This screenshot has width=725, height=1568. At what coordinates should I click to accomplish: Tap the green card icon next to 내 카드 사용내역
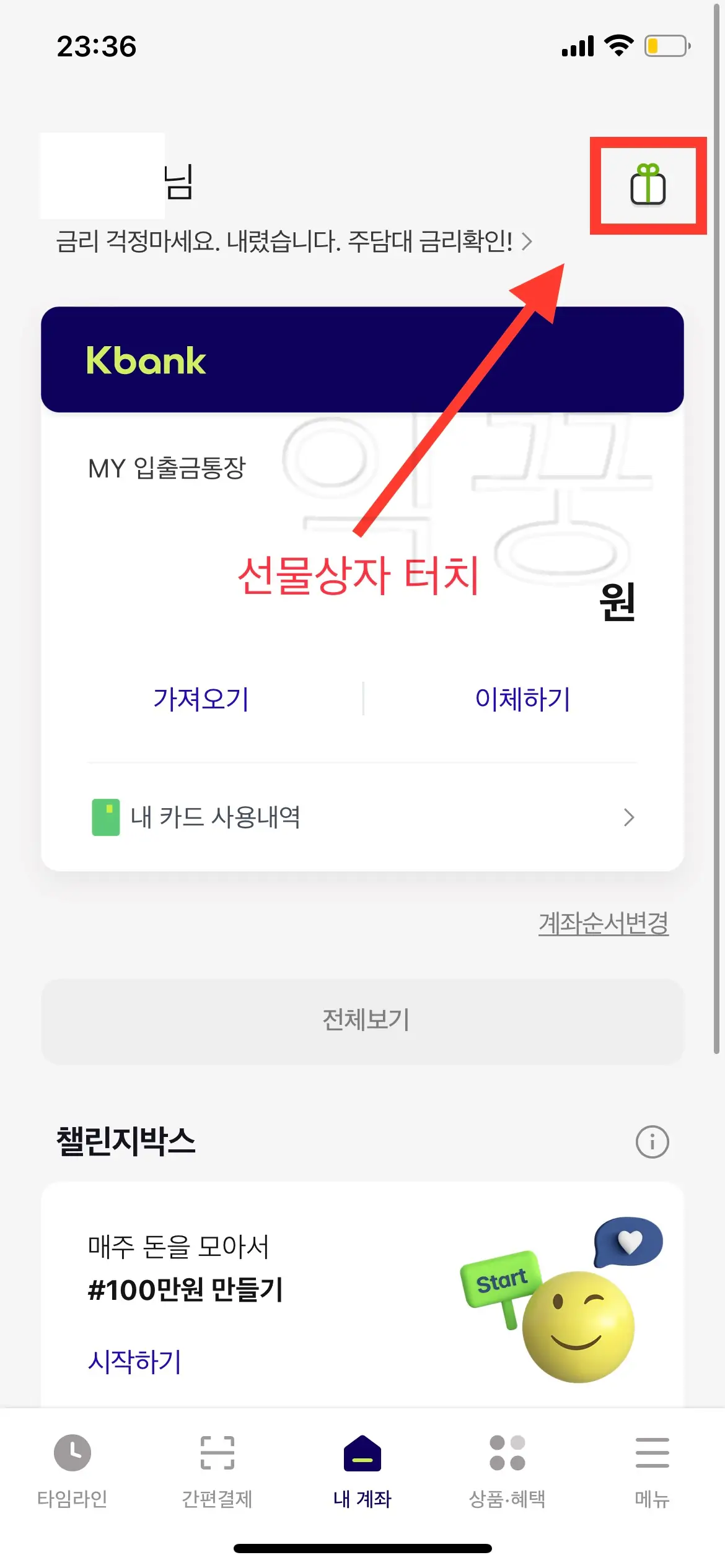tap(105, 817)
